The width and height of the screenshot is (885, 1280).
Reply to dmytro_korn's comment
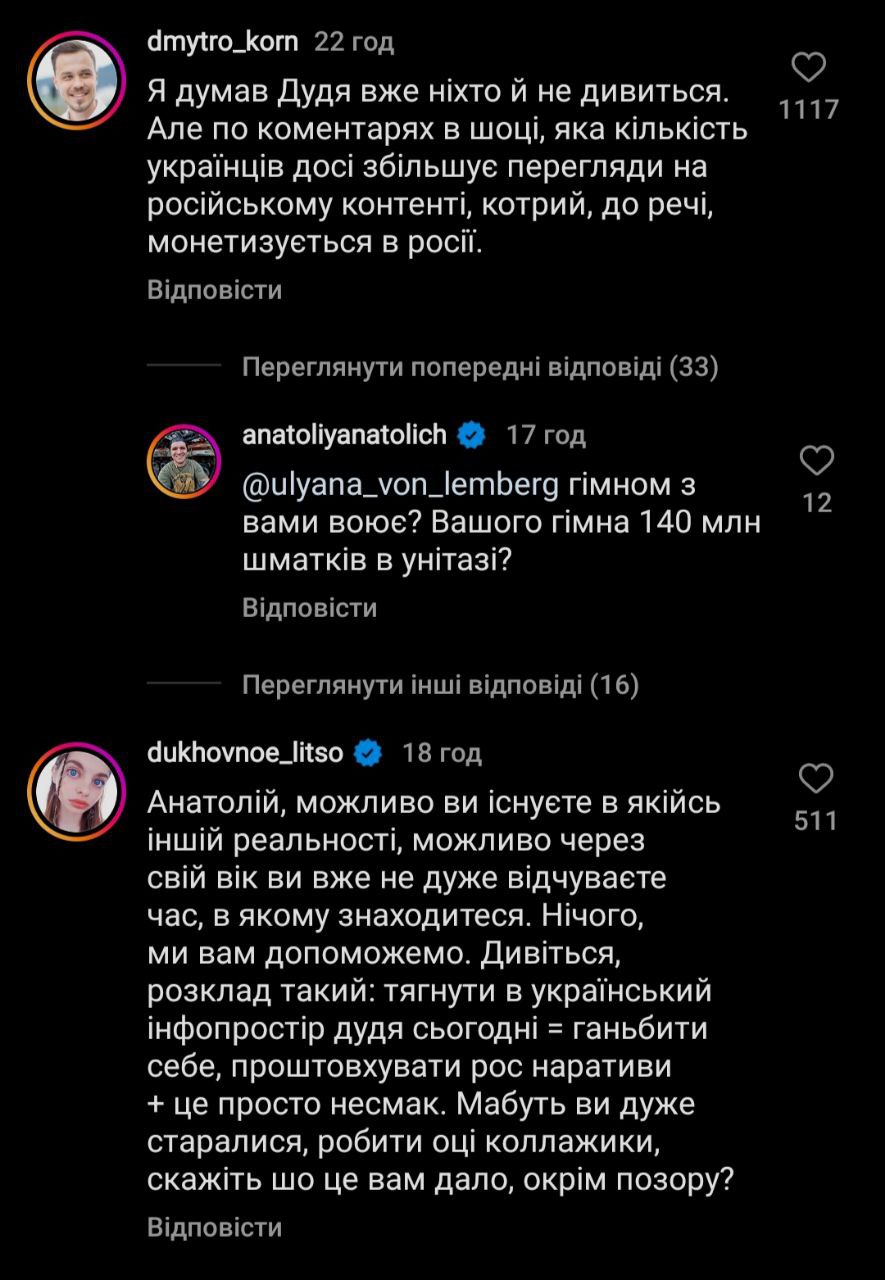coord(214,290)
